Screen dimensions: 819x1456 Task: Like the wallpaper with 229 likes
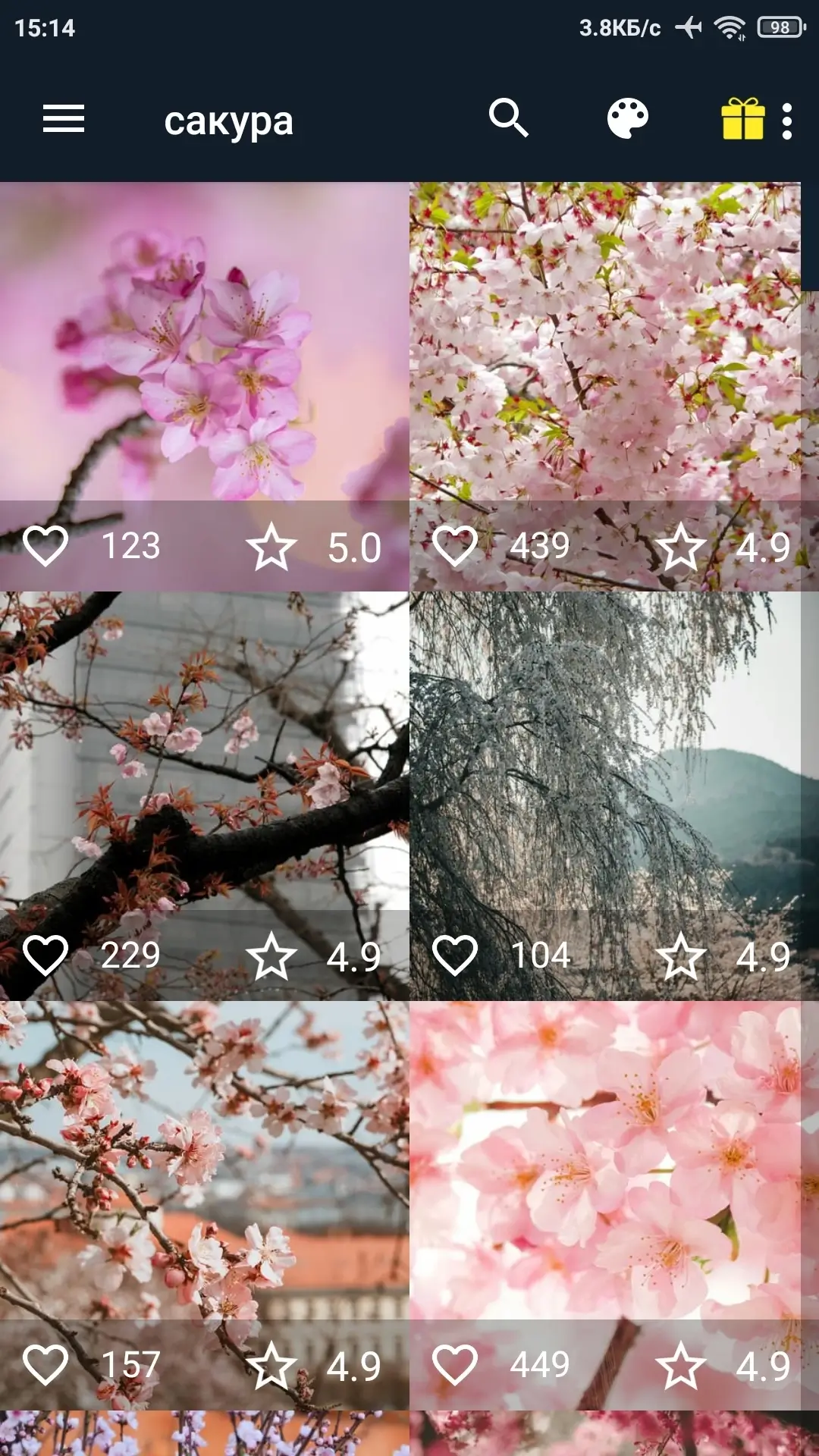[x=45, y=955]
